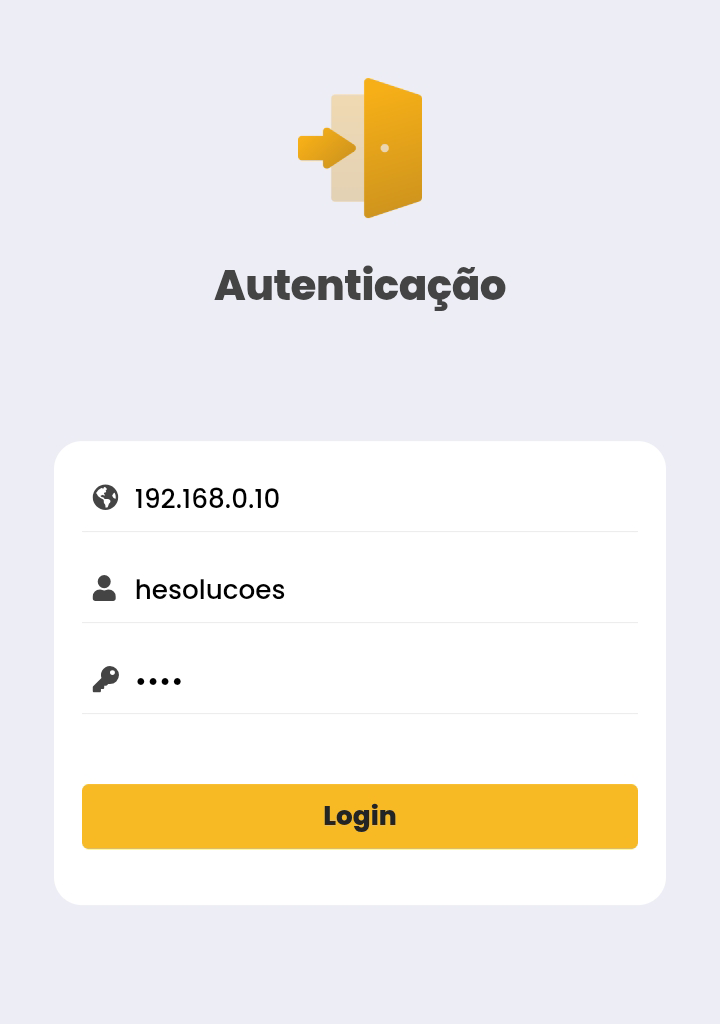720x1024 pixels.
Task: Tap the yellow Login button
Action: click(360, 816)
